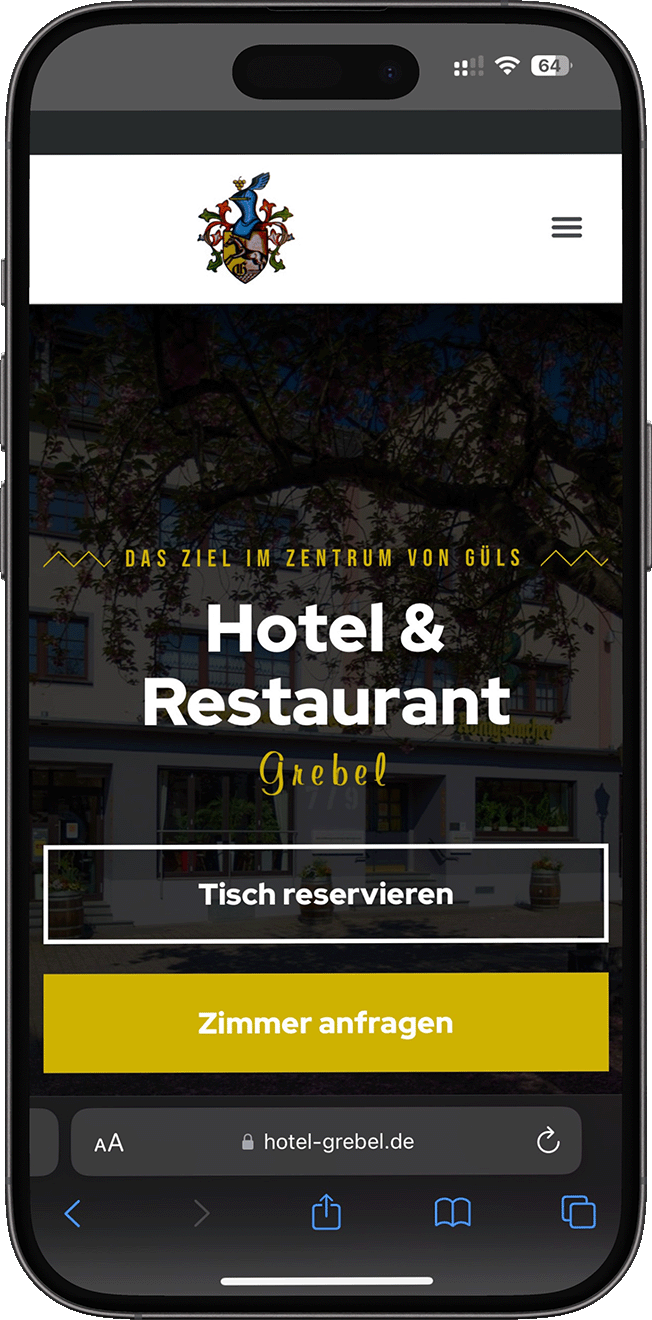This screenshot has width=652, height=1320.
Task: Go back to the previous page
Action: tap(73, 1213)
